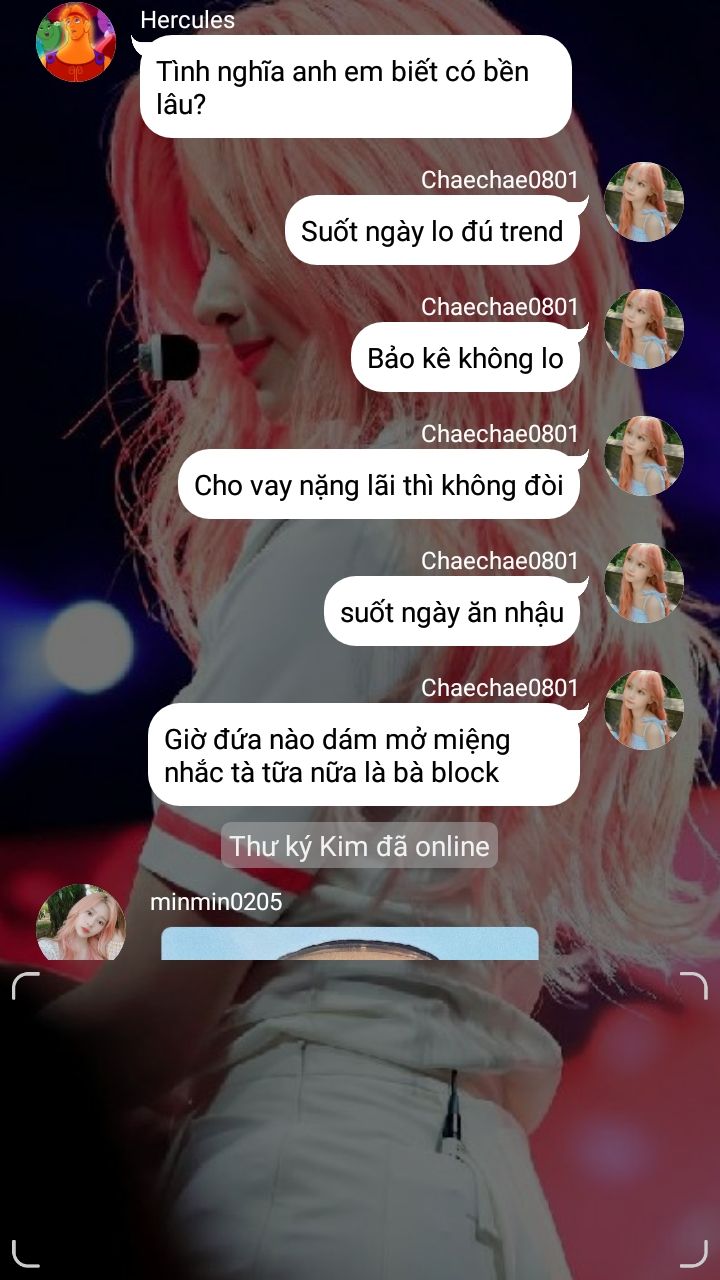Open the image sent by minmin0205
Screen dimensions: 720x1280
[350, 944]
